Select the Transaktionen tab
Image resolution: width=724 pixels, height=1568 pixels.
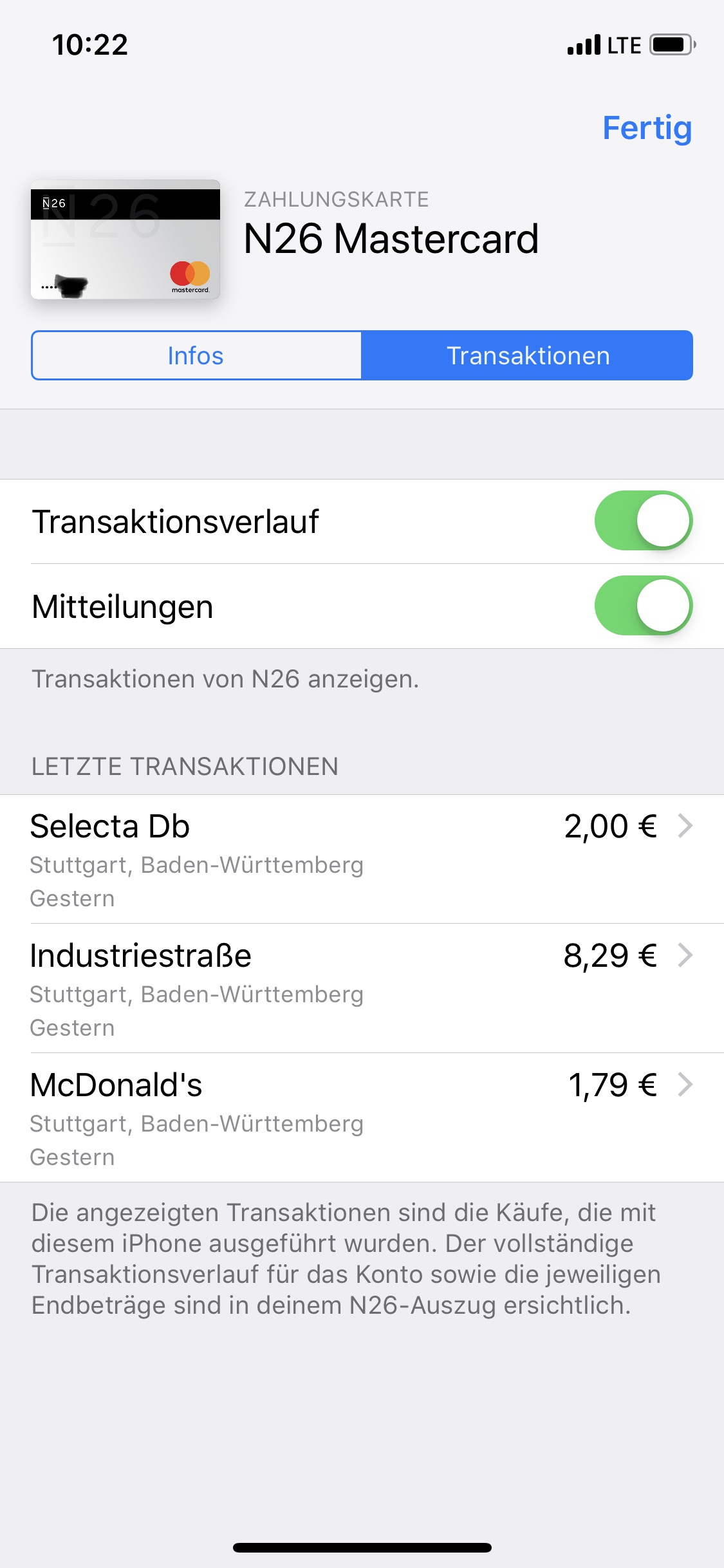coord(527,355)
